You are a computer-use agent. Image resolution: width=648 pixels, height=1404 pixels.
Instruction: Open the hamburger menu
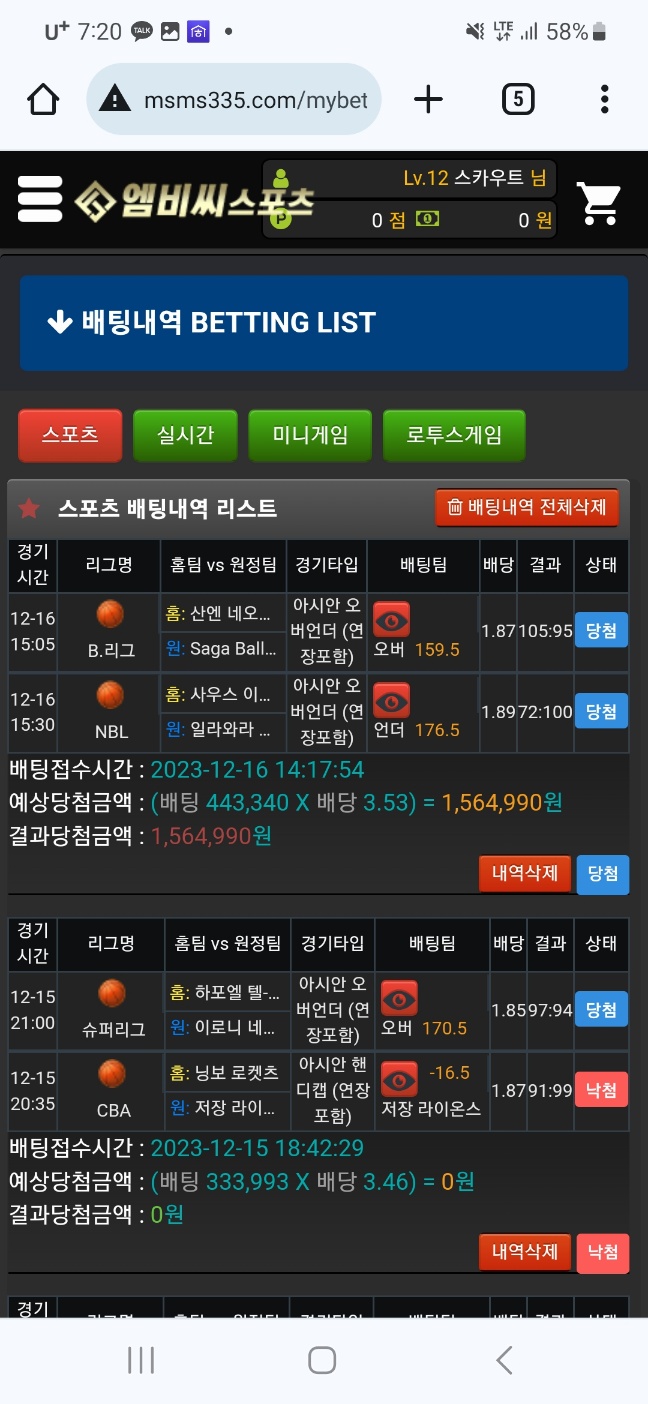pyautogui.click(x=40, y=200)
